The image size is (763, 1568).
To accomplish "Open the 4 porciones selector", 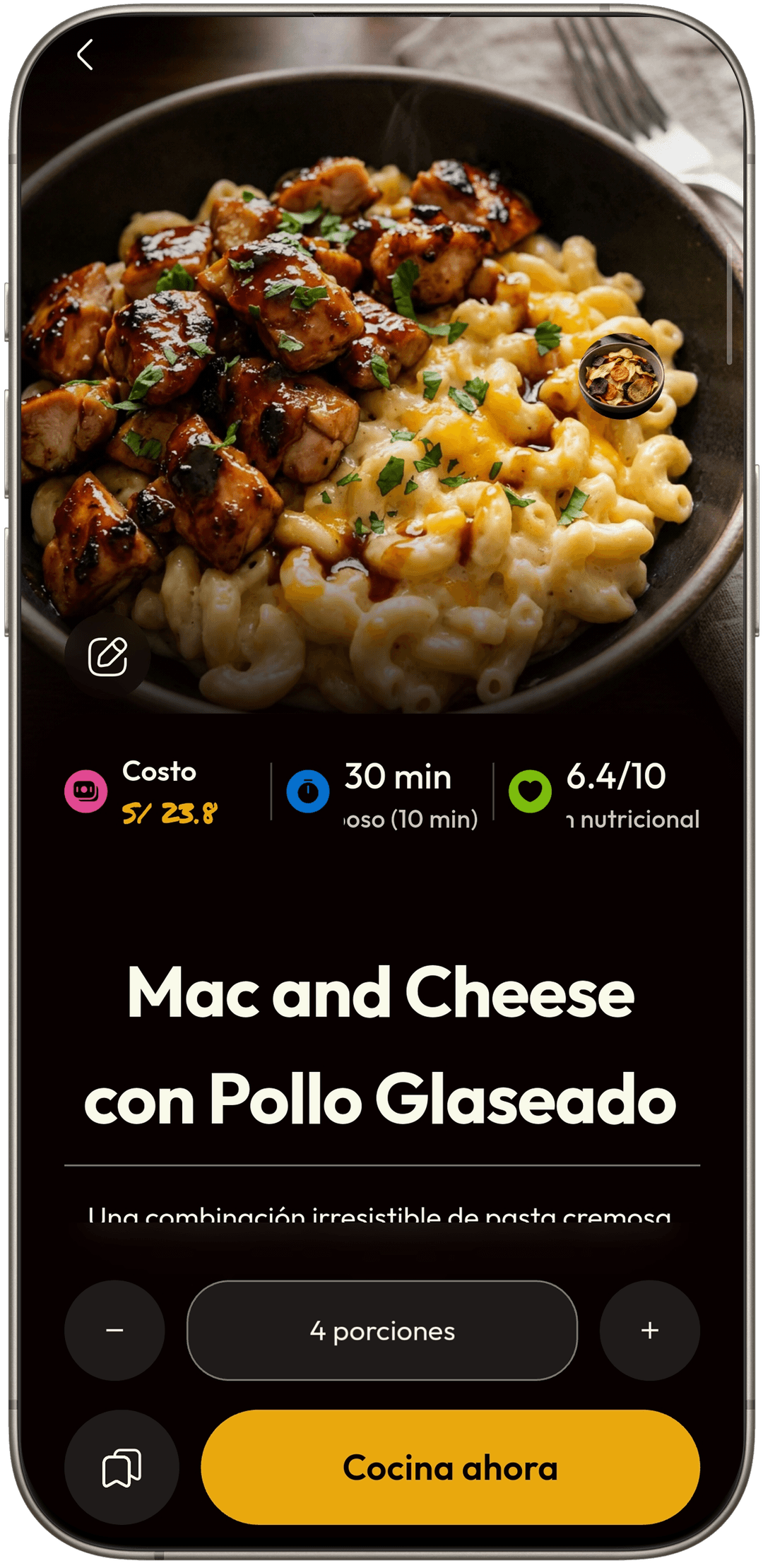I will 382,1331.
